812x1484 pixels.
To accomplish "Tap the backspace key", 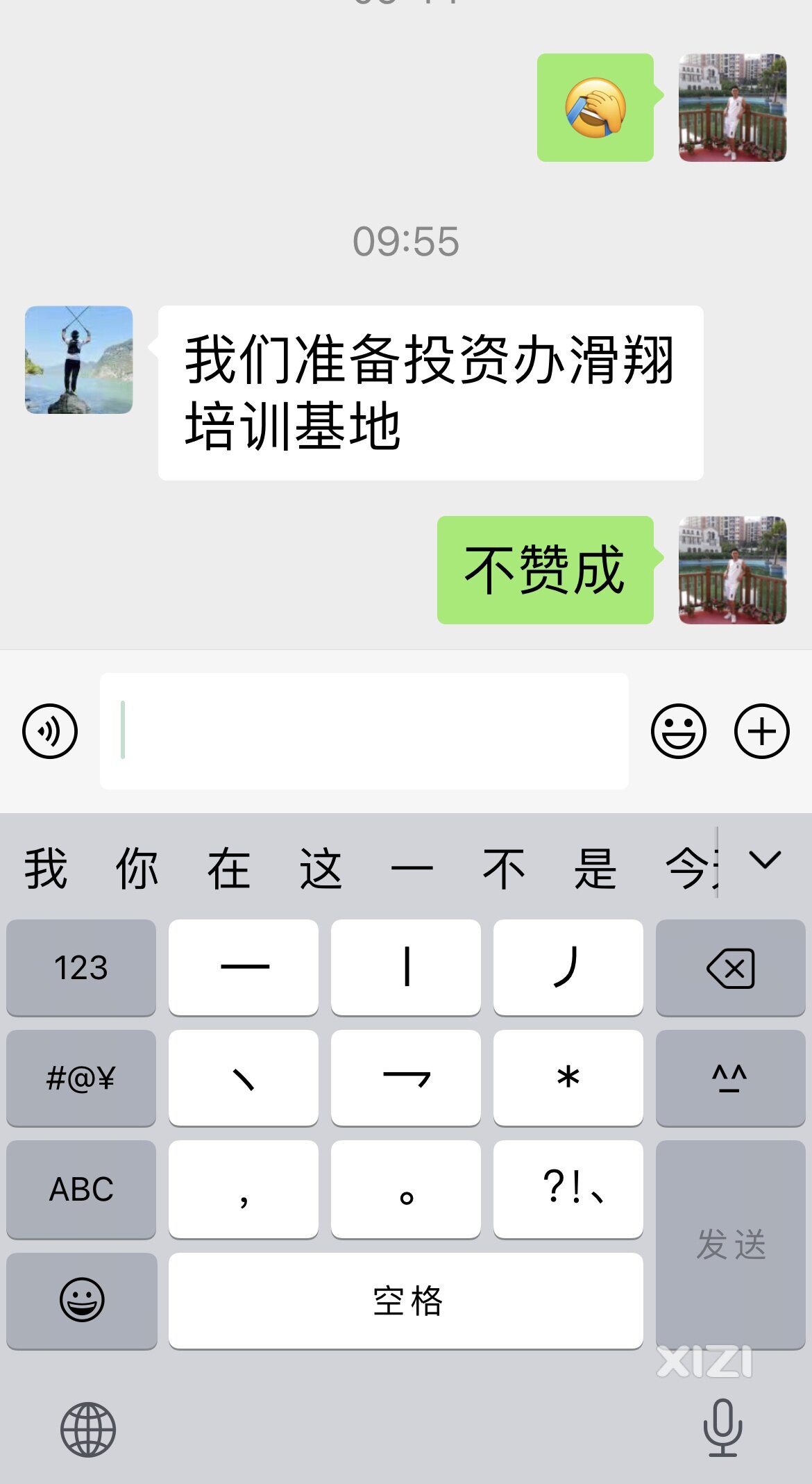I will click(730, 967).
